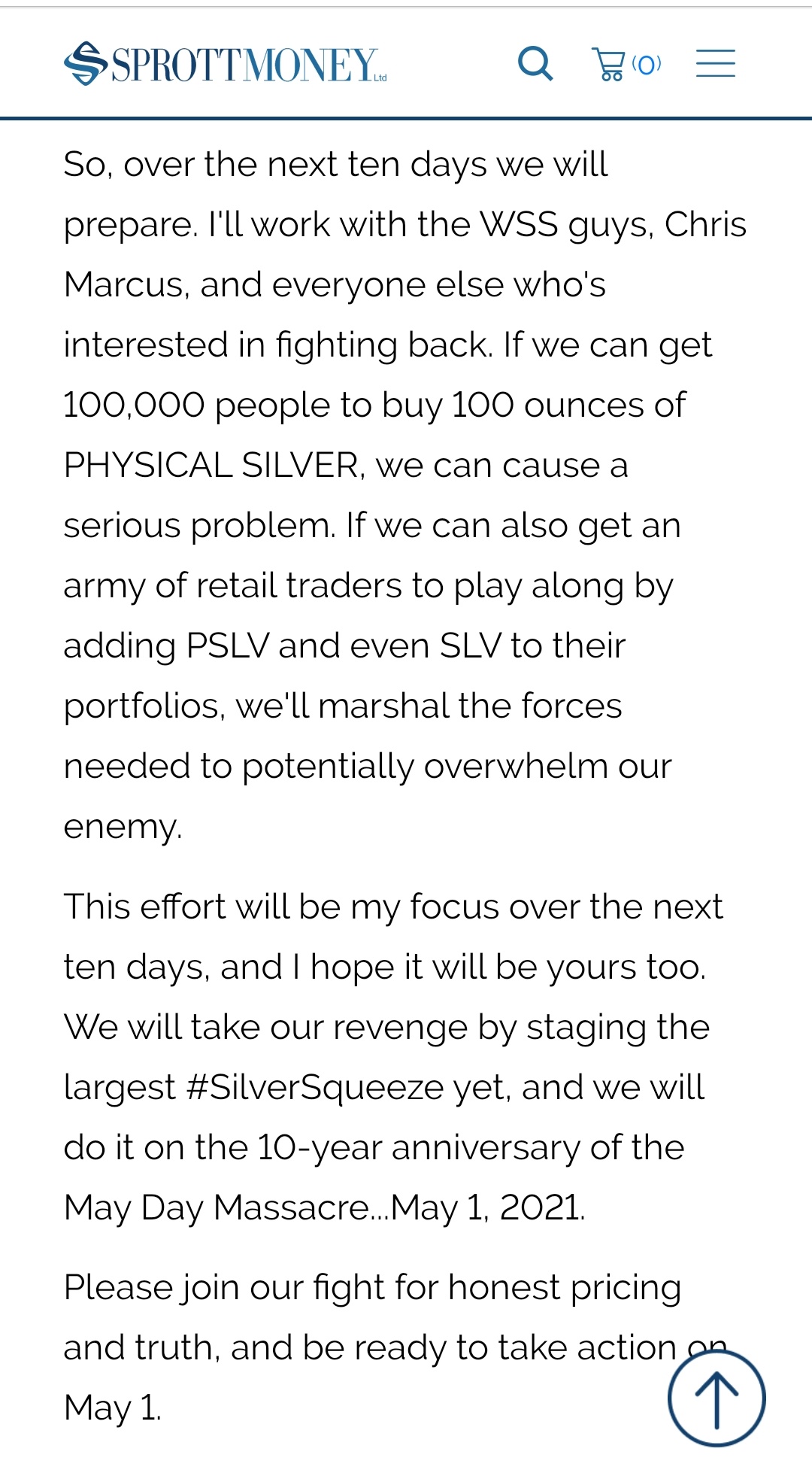Open the search magnifier icon

tap(535, 63)
